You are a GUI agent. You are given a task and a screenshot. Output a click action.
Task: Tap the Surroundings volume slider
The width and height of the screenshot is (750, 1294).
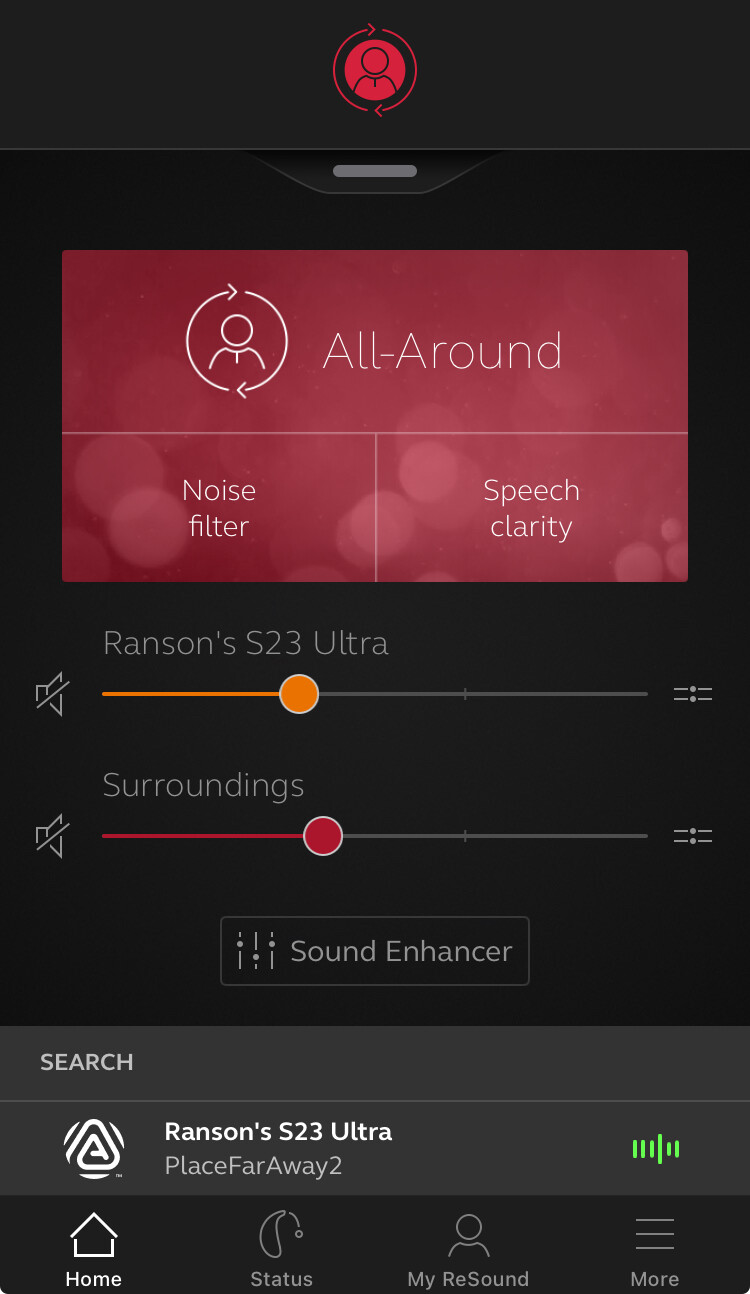coord(375,836)
